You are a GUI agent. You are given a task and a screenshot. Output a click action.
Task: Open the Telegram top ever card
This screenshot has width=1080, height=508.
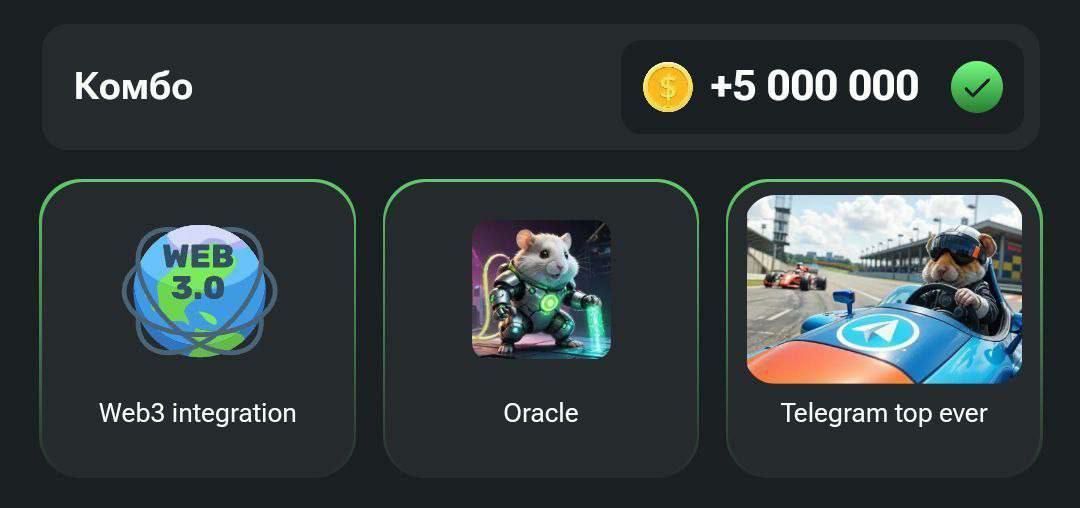coord(884,328)
